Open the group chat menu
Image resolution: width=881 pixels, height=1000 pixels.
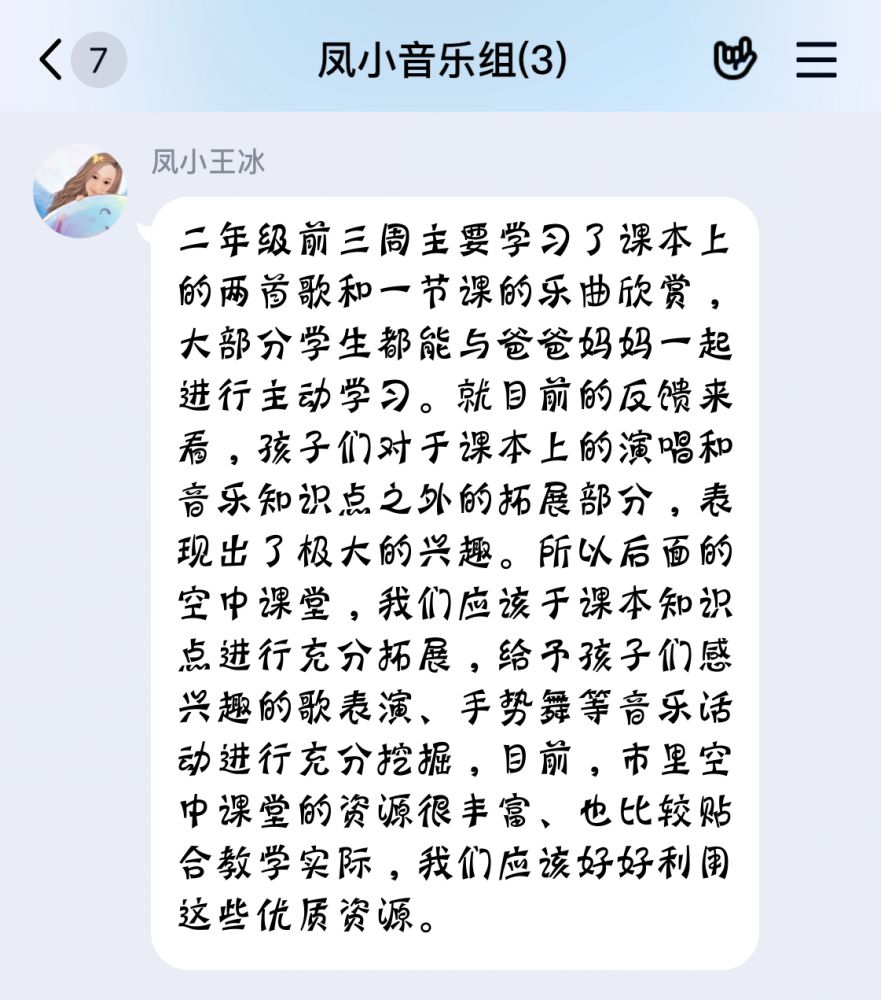tap(816, 61)
